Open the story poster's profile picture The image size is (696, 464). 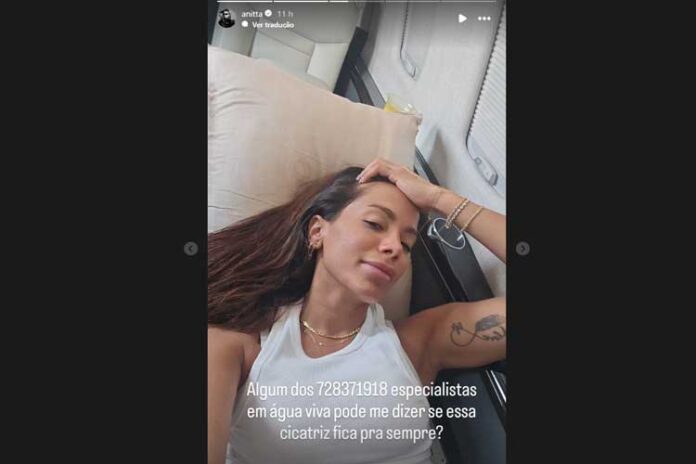point(226,18)
